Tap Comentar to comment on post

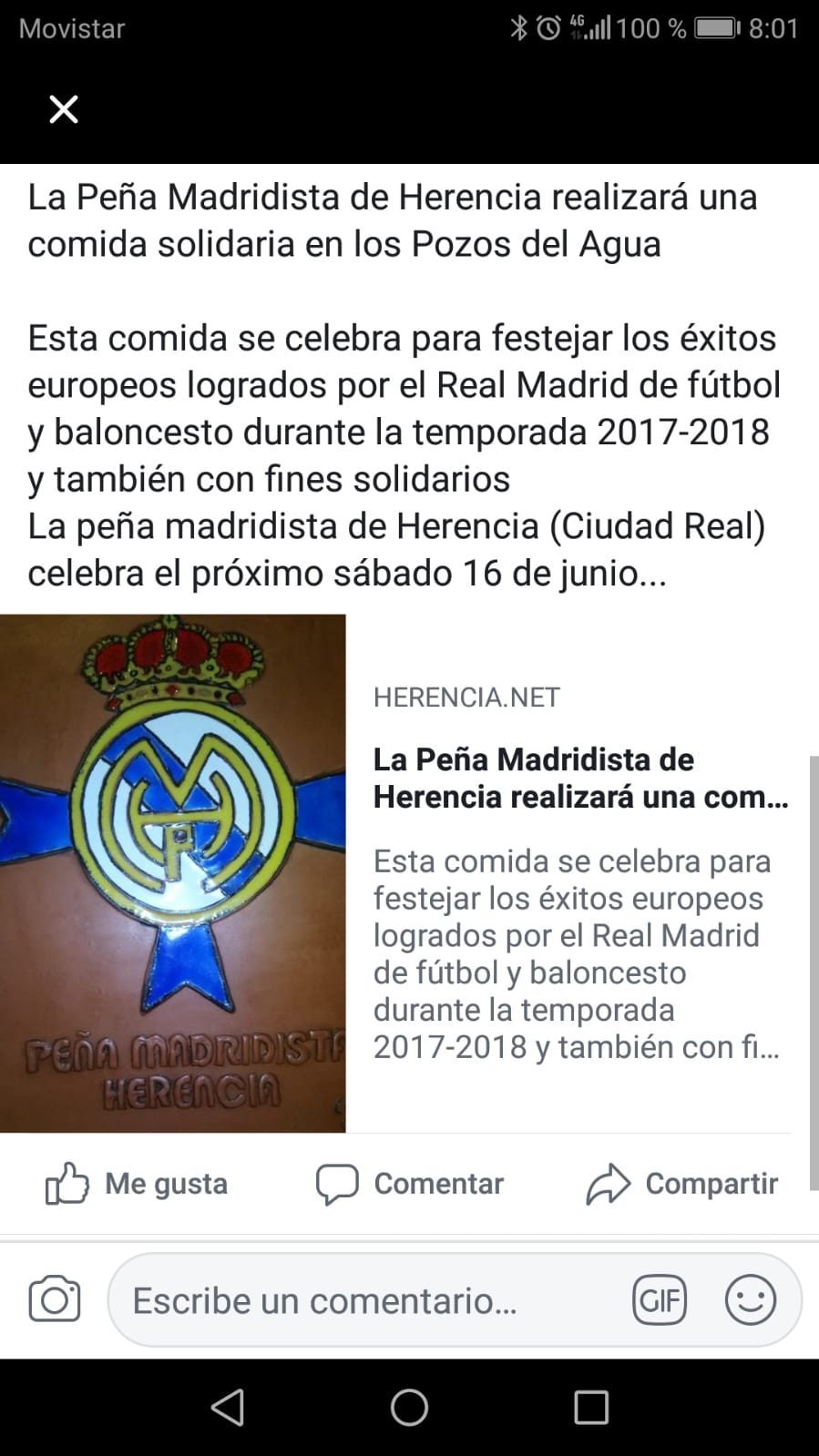[x=410, y=1184]
